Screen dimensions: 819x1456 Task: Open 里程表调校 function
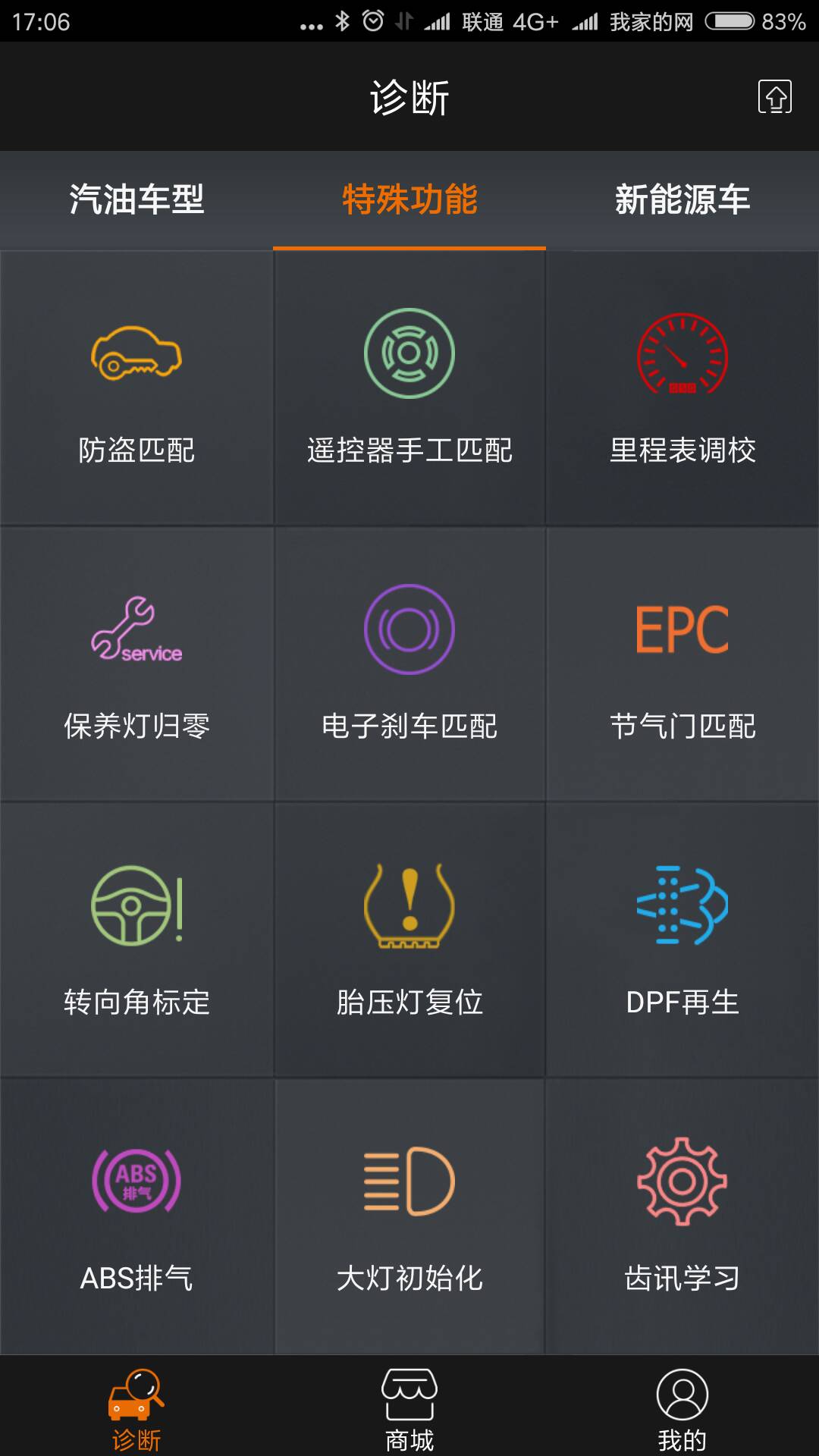682,388
